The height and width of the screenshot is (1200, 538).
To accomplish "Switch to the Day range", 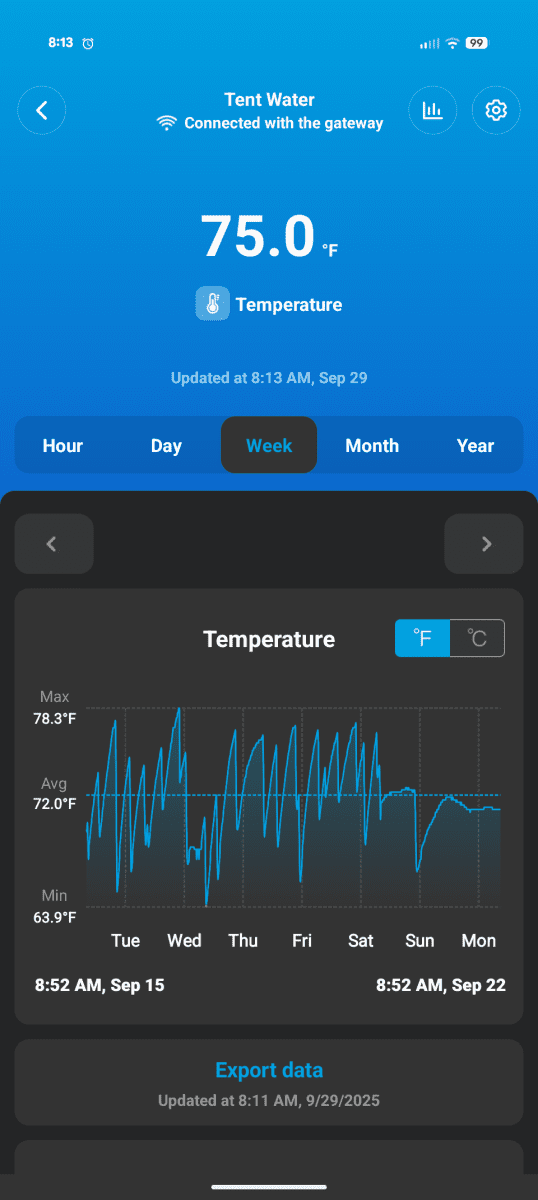I will pyautogui.click(x=166, y=445).
